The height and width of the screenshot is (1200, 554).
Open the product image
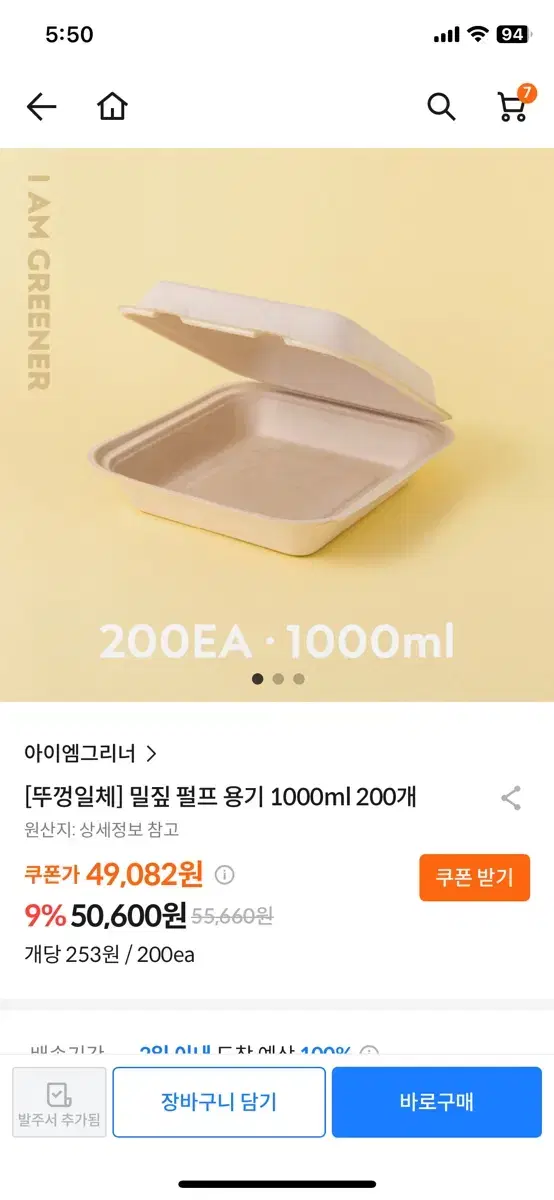pos(277,425)
